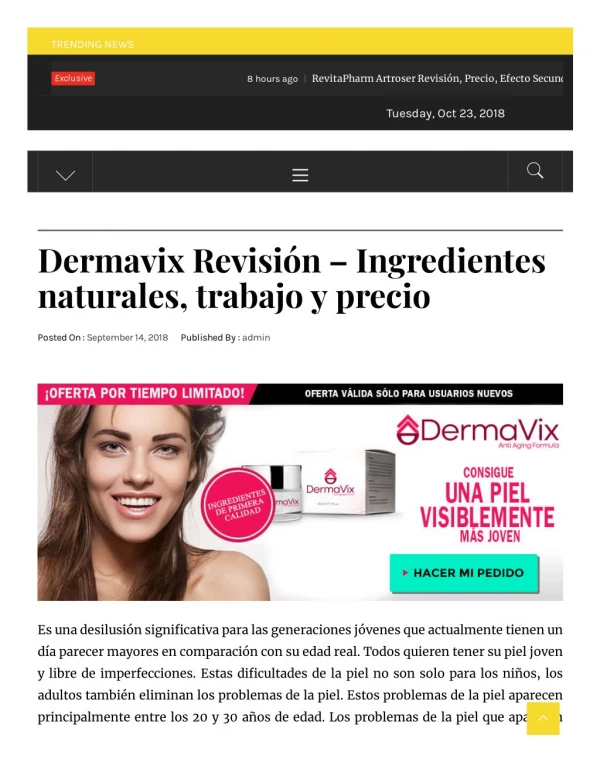Tap the Exclusive tag
Viewport: 600px width, 776px height.
pyautogui.click(x=73, y=78)
